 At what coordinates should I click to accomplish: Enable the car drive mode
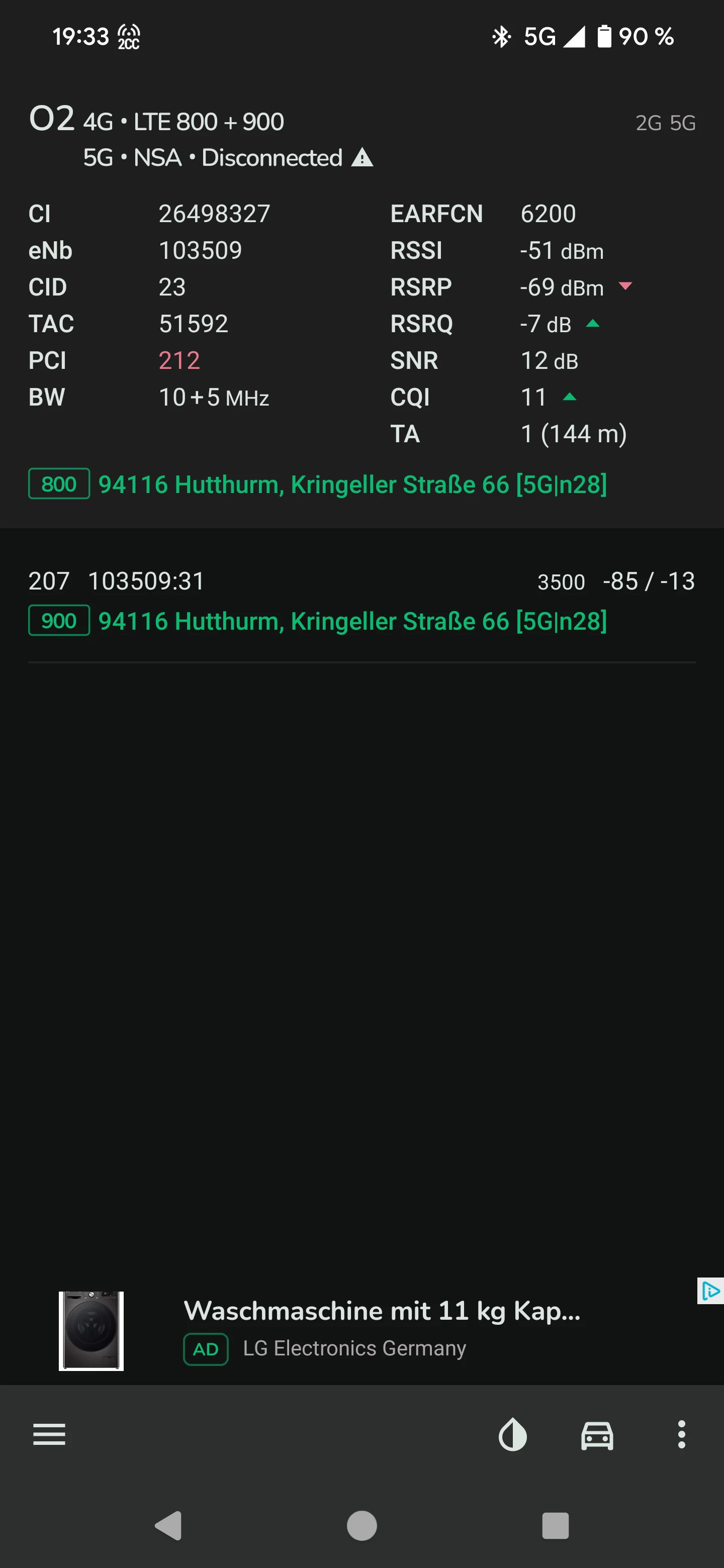[x=597, y=1435]
